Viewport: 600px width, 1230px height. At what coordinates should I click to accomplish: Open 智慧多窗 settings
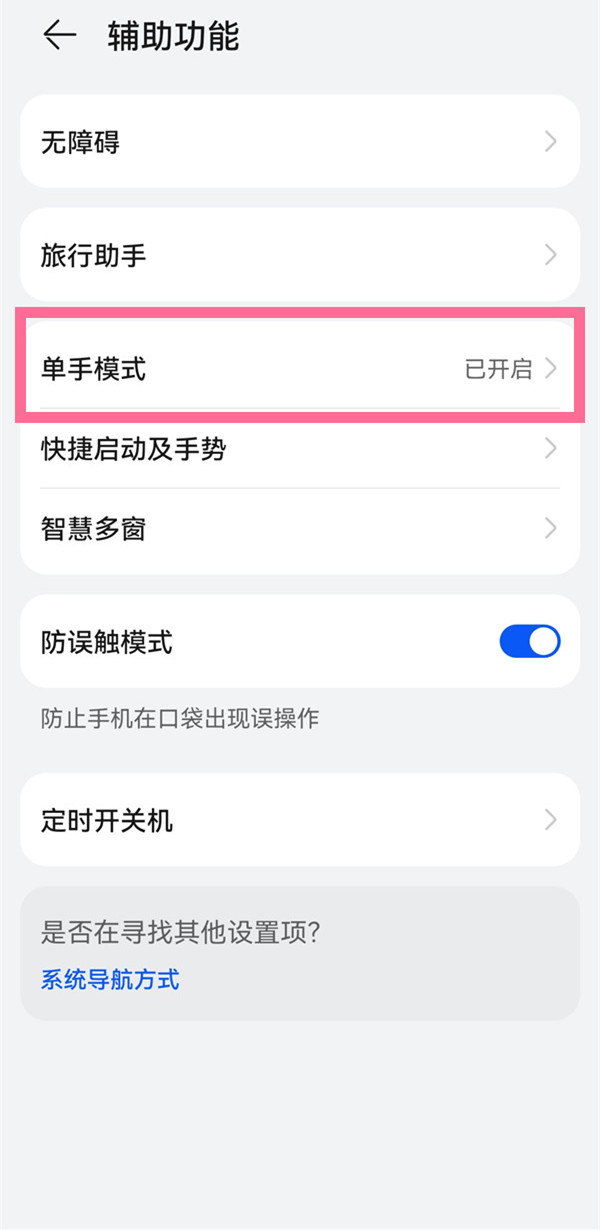(x=300, y=528)
